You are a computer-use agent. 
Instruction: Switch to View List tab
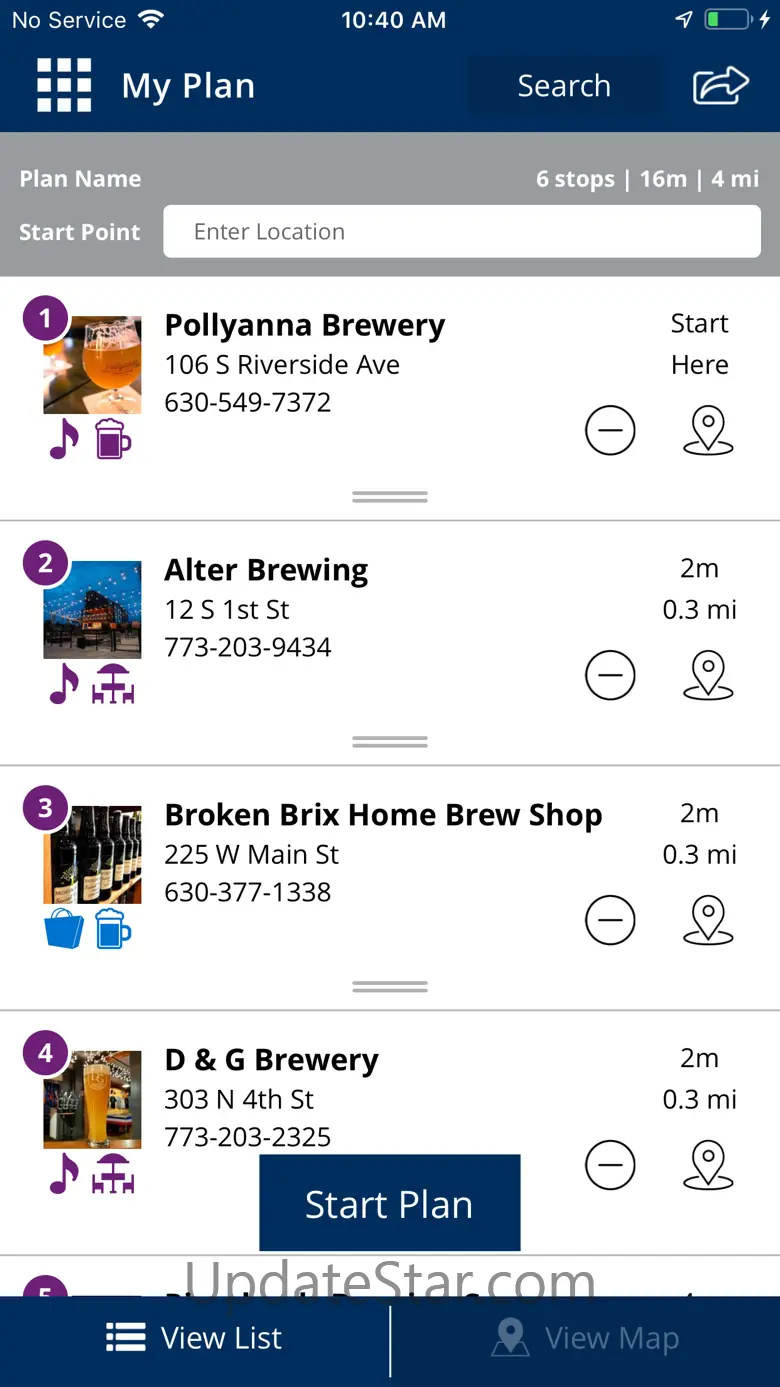tap(195, 1339)
